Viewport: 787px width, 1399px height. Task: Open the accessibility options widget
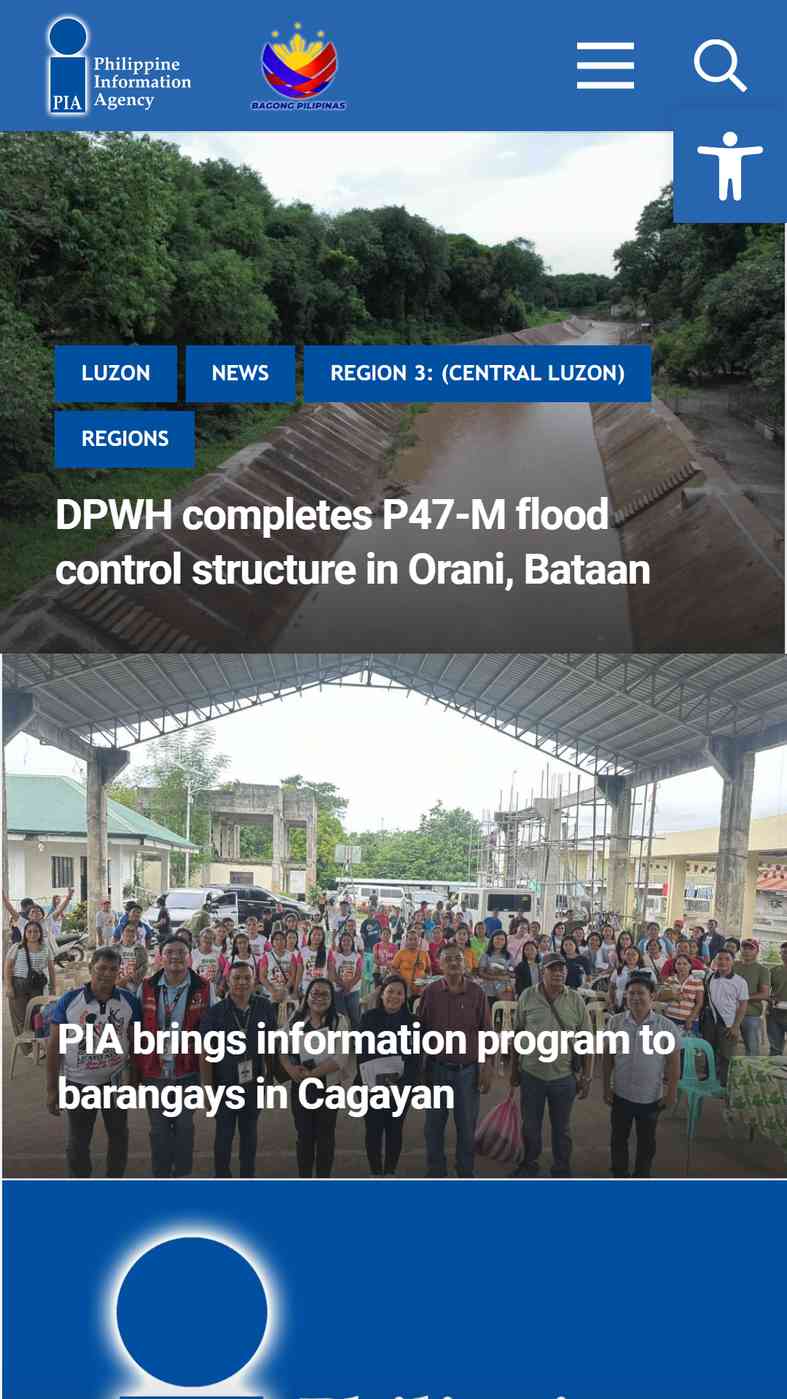coord(729,166)
